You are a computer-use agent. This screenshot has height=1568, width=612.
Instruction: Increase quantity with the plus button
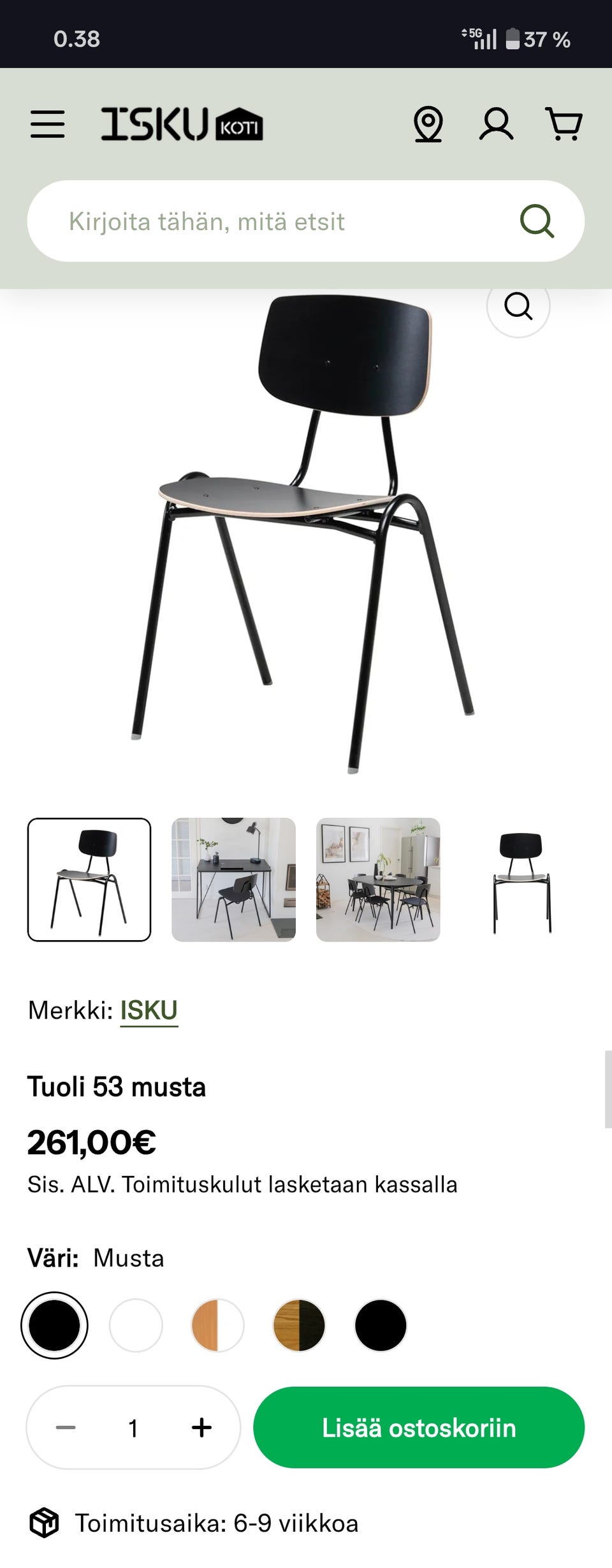click(x=201, y=1428)
